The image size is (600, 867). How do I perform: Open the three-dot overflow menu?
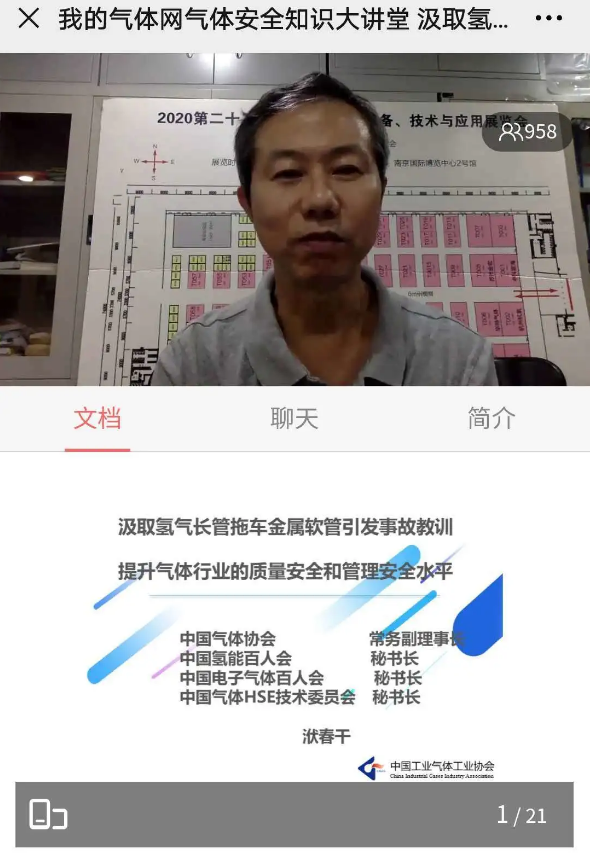coord(548,19)
